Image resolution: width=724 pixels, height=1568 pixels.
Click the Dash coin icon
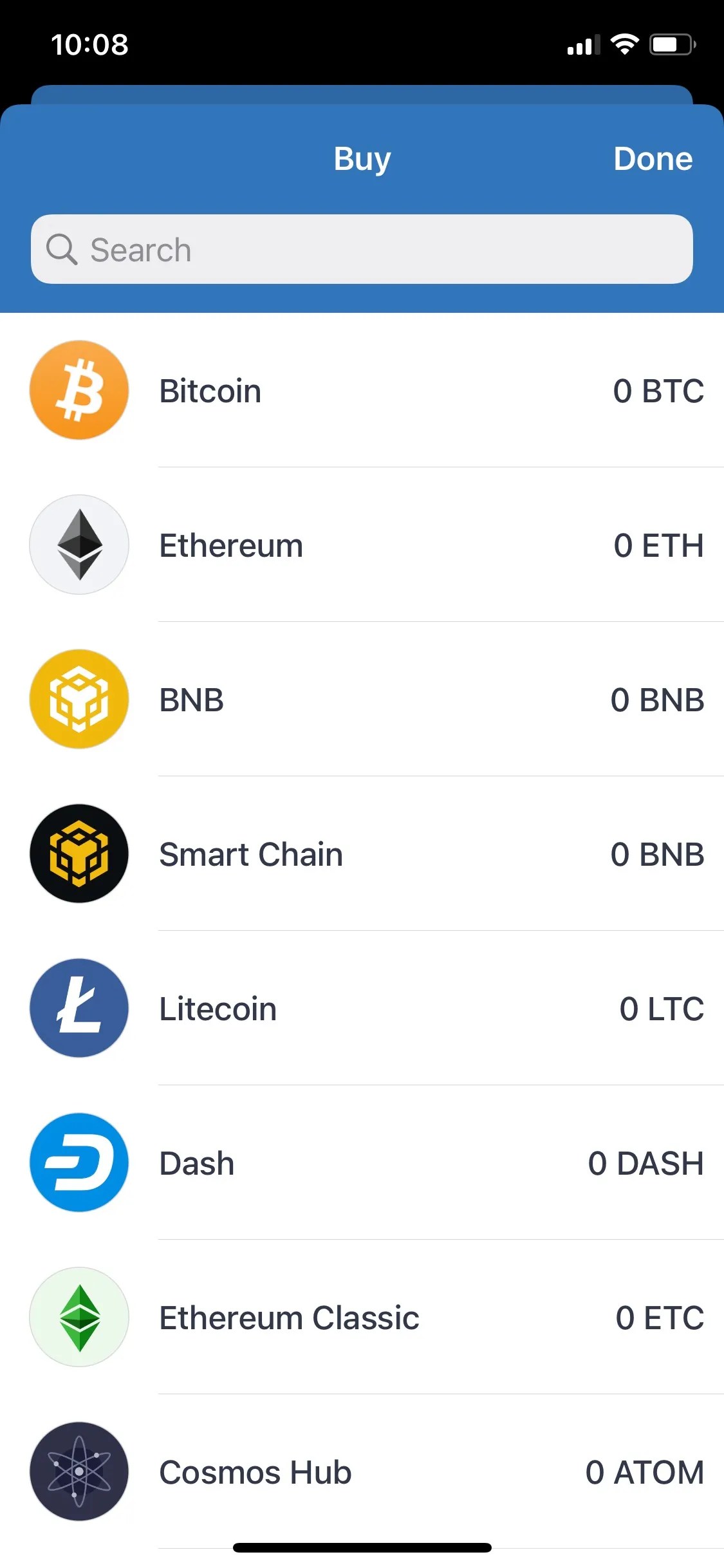click(79, 1163)
